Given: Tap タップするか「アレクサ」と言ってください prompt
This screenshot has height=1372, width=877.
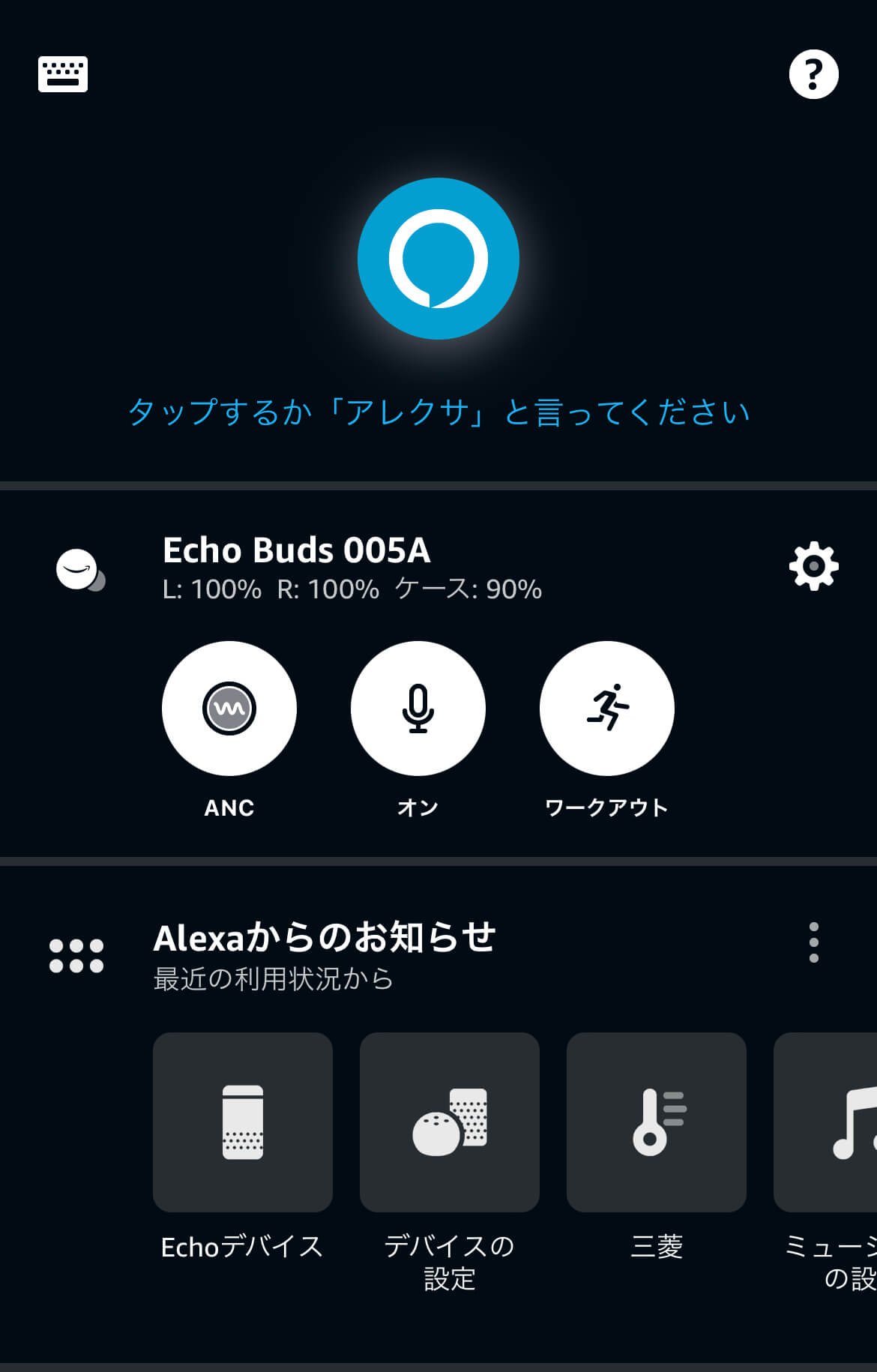Looking at the screenshot, I should [x=438, y=411].
